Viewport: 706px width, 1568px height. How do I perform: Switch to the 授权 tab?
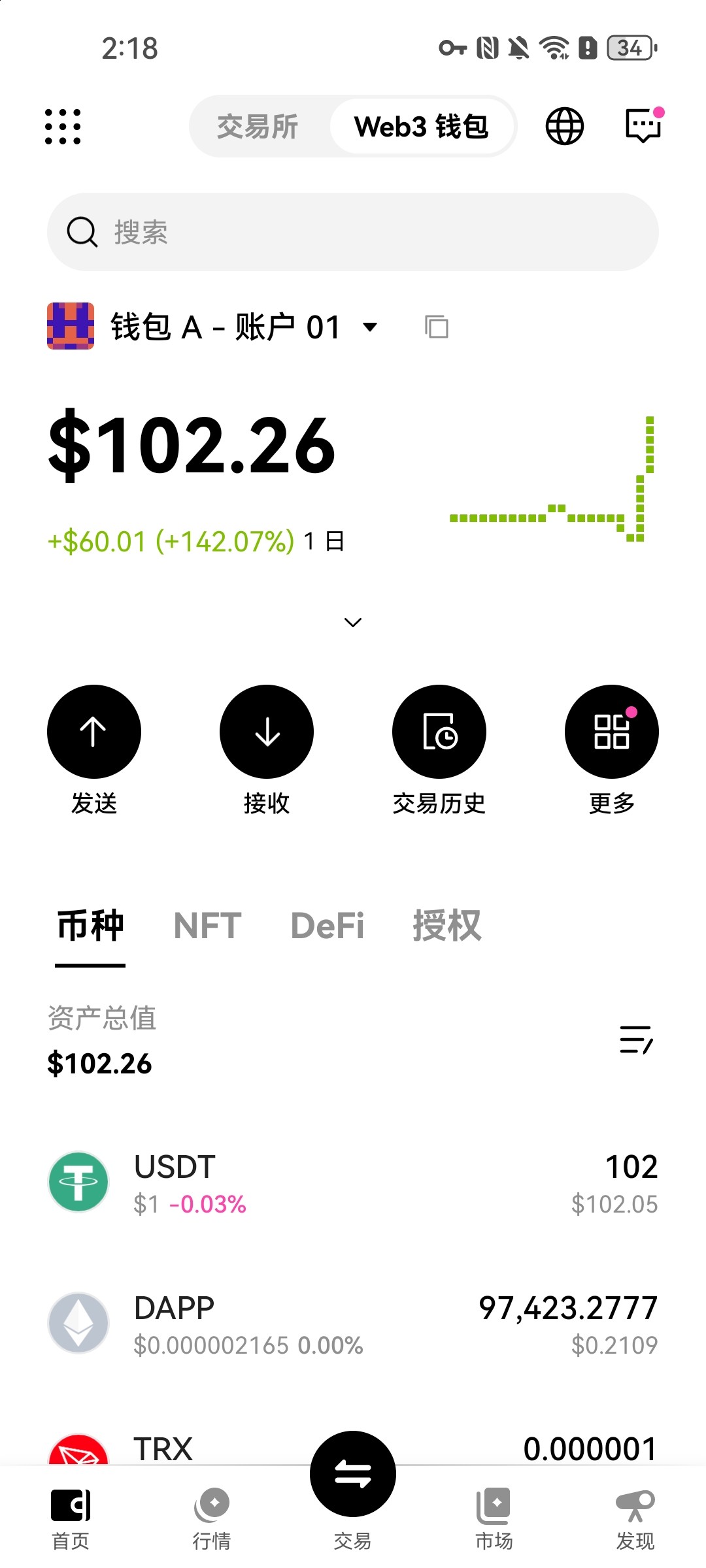(x=446, y=926)
